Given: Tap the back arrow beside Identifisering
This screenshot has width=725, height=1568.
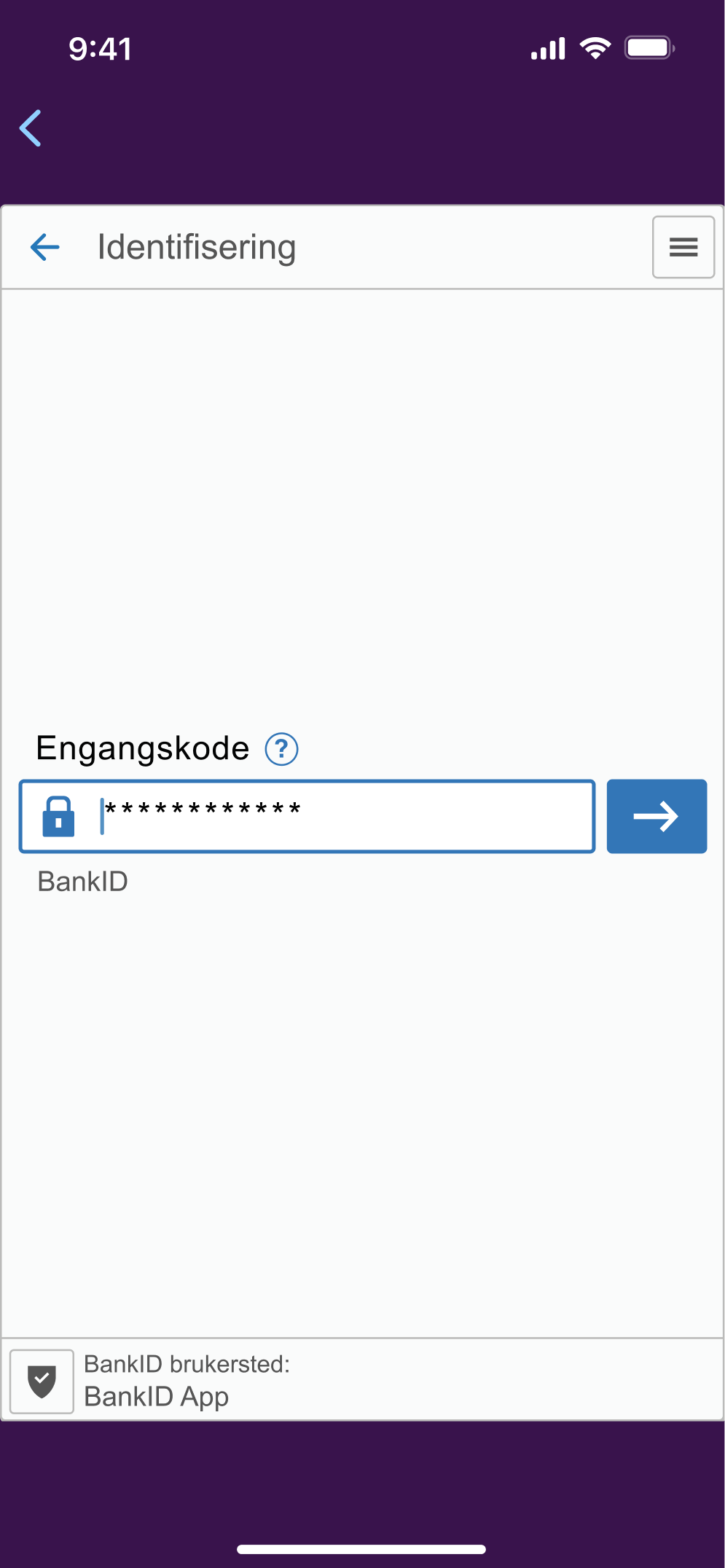Looking at the screenshot, I should click(44, 247).
